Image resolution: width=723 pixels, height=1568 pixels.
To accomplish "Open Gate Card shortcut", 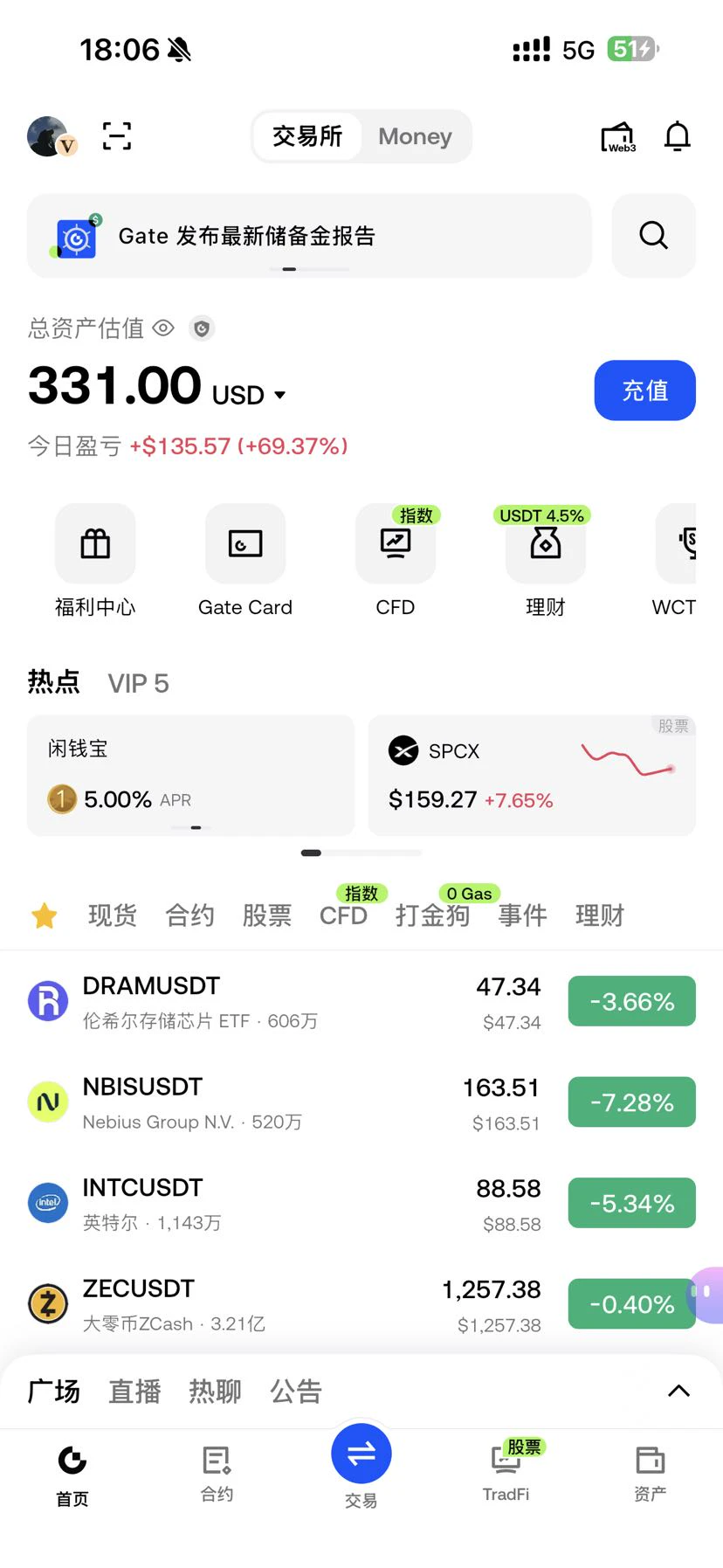I will click(245, 560).
